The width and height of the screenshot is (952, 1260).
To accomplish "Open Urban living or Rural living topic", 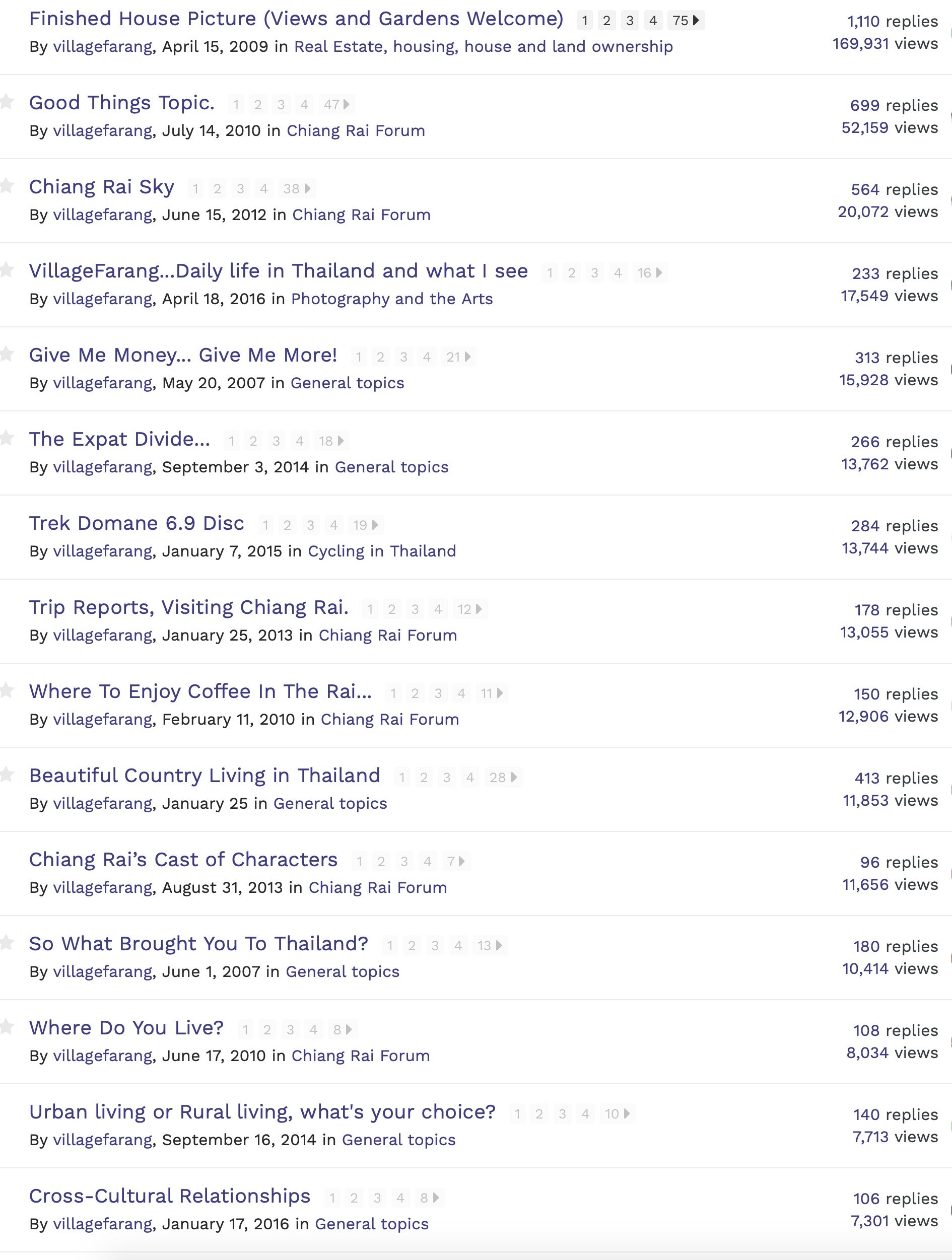I will click(262, 1112).
